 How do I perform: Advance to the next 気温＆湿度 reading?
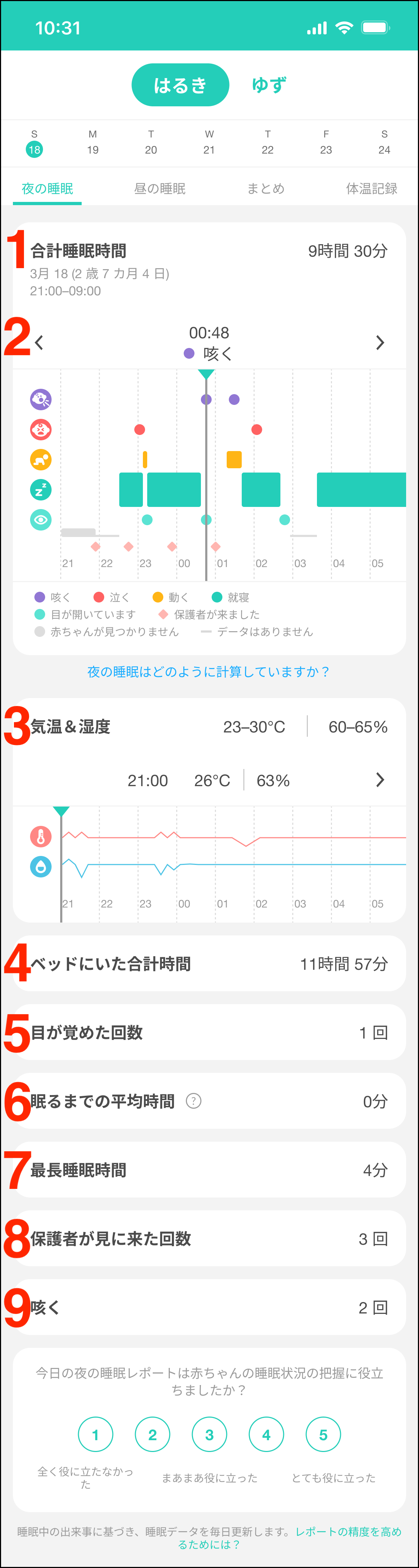pos(379,780)
